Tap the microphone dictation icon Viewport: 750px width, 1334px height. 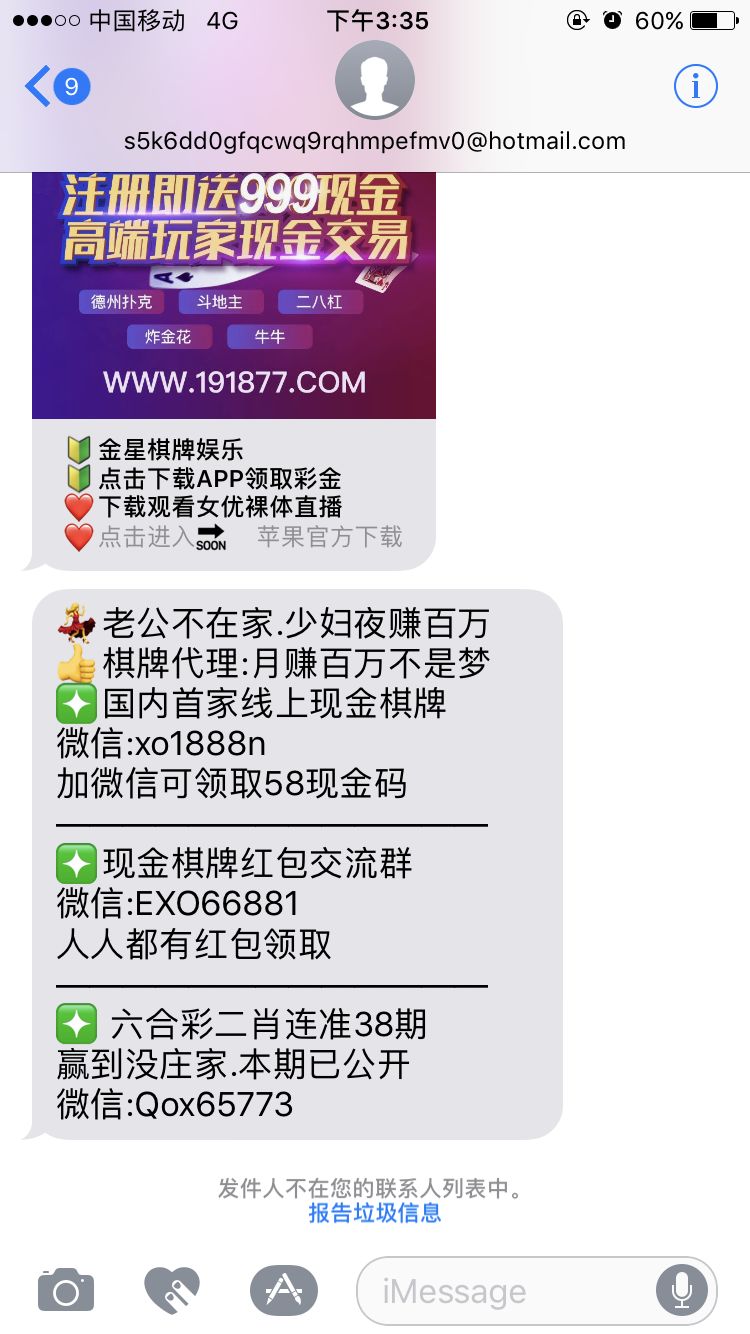[x=685, y=1290]
